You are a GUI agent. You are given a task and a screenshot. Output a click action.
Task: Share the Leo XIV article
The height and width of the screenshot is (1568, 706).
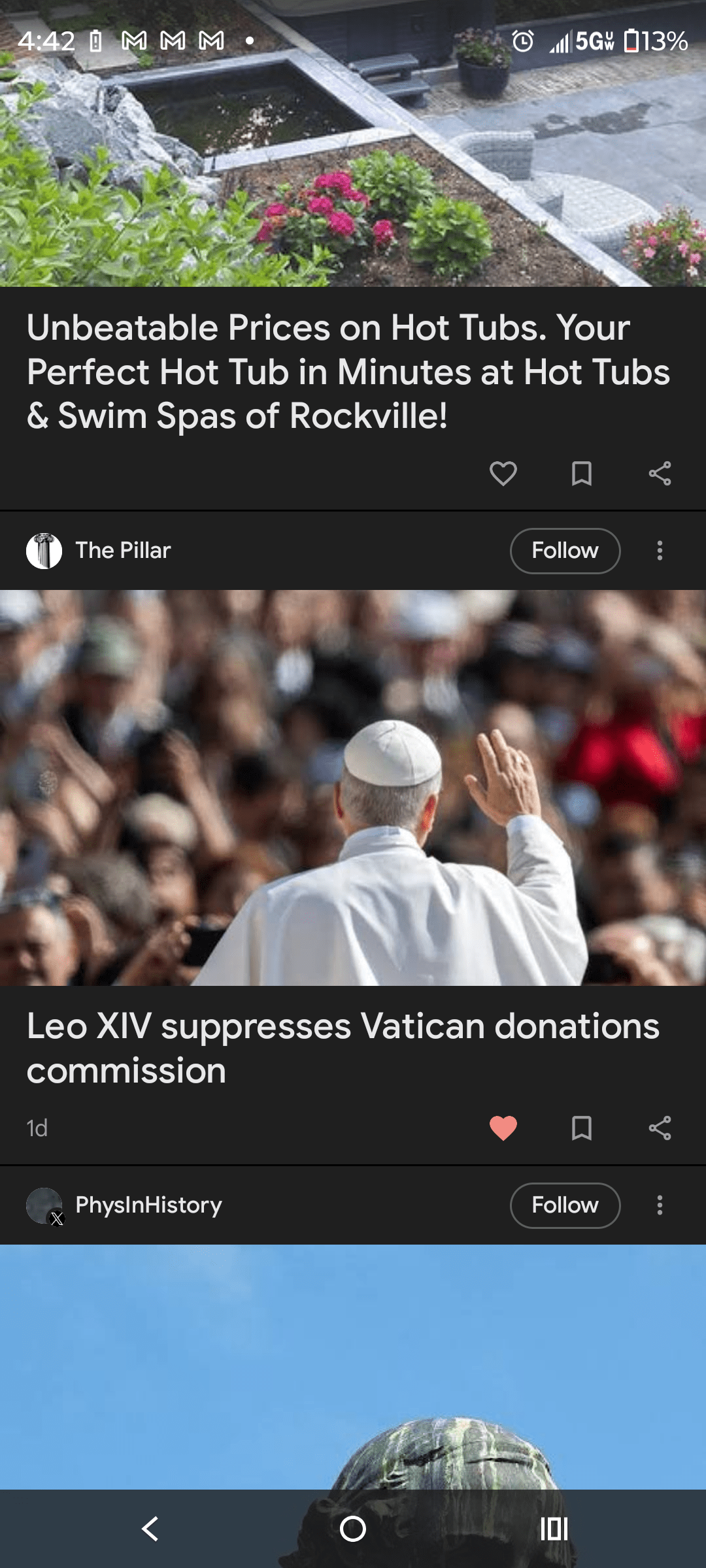[660, 1128]
